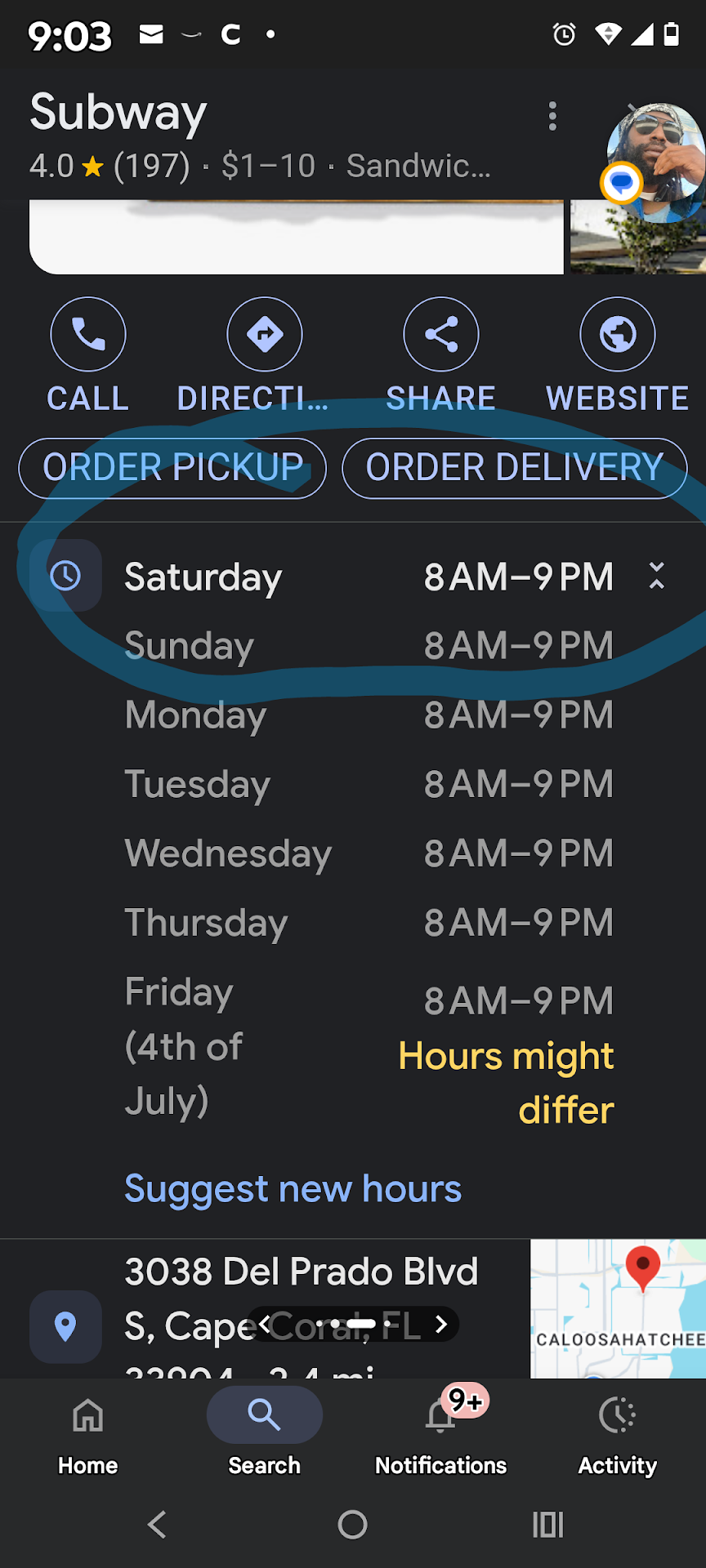Open the Notifications tab
This screenshot has height=1568, width=706.
(441, 1436)
